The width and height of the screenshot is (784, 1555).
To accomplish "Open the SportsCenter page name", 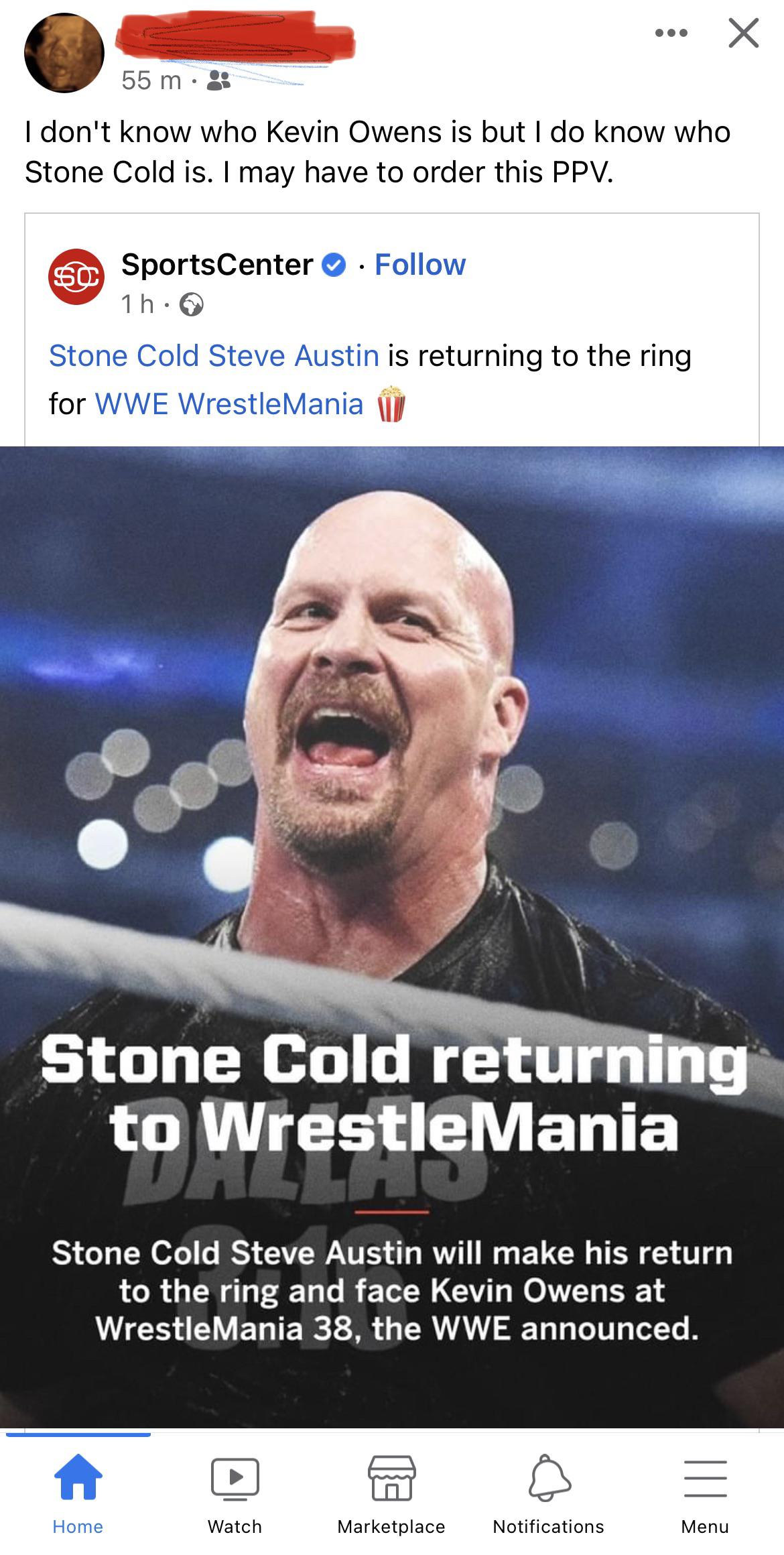I will (217, 265).
